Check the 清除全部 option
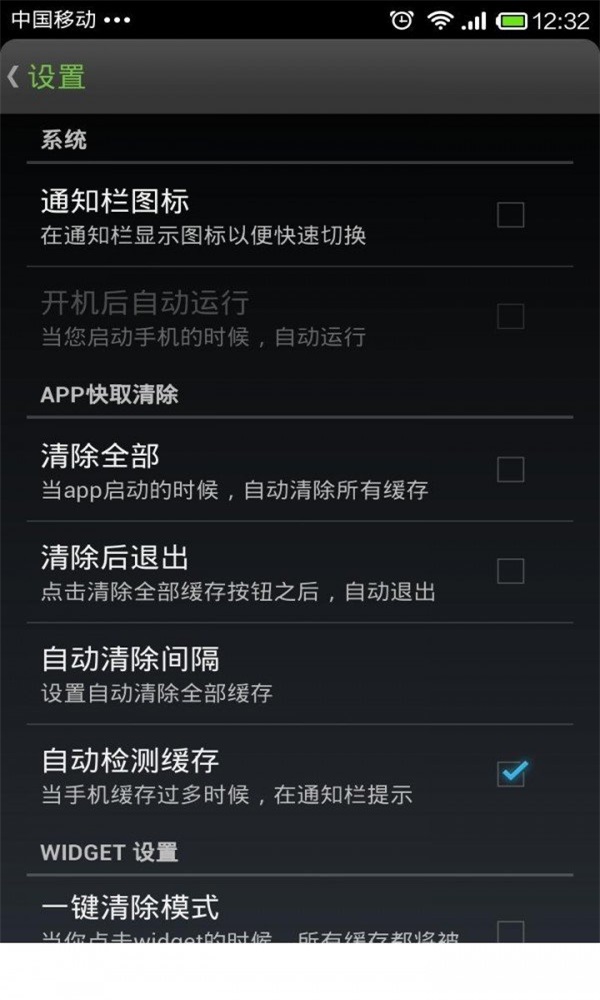This screenshot has height=1000, width=600. point(510,469)
